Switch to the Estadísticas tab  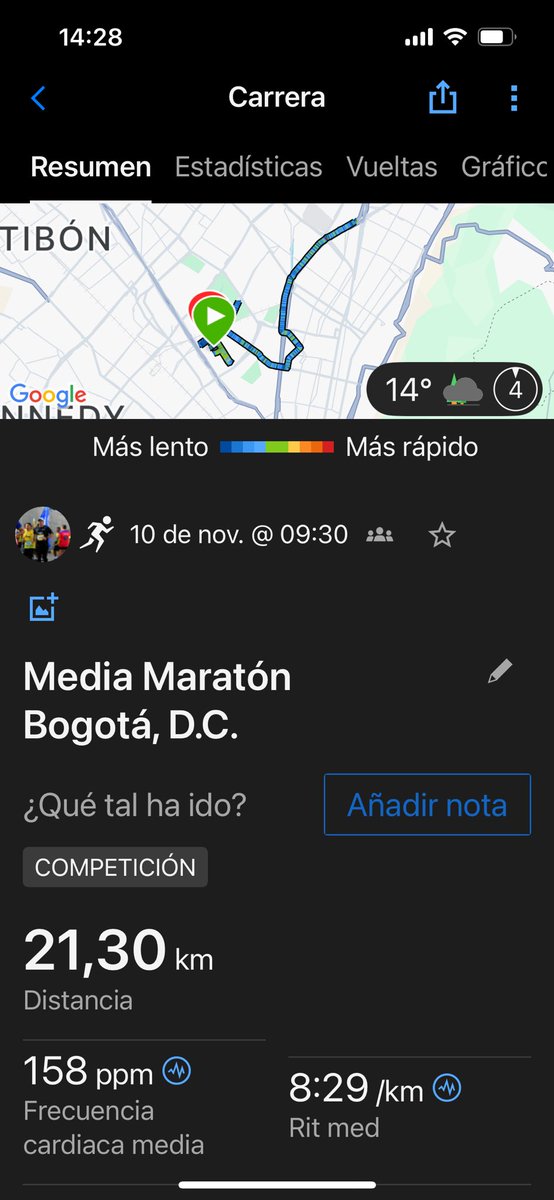point(249,167)
